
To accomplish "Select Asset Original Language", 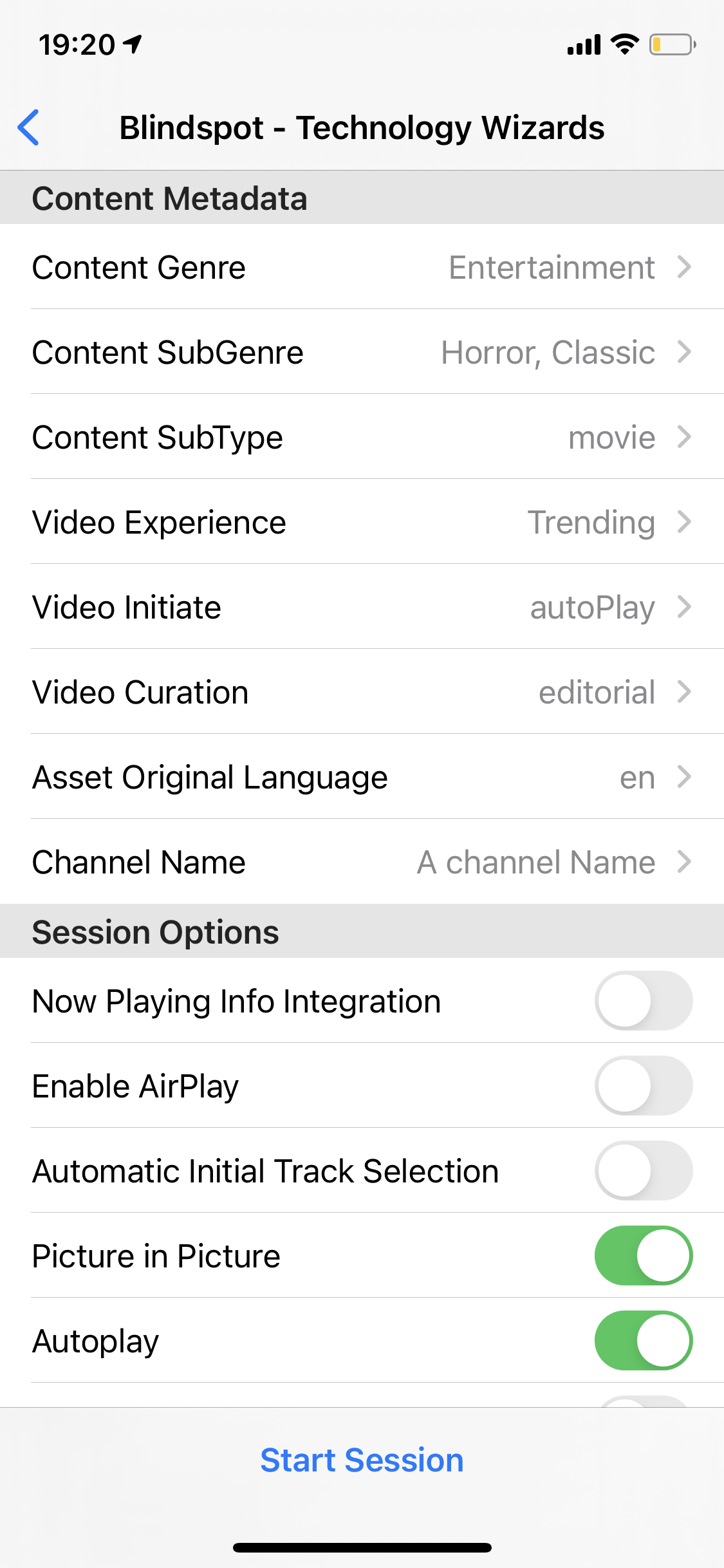I will point(362,777).
